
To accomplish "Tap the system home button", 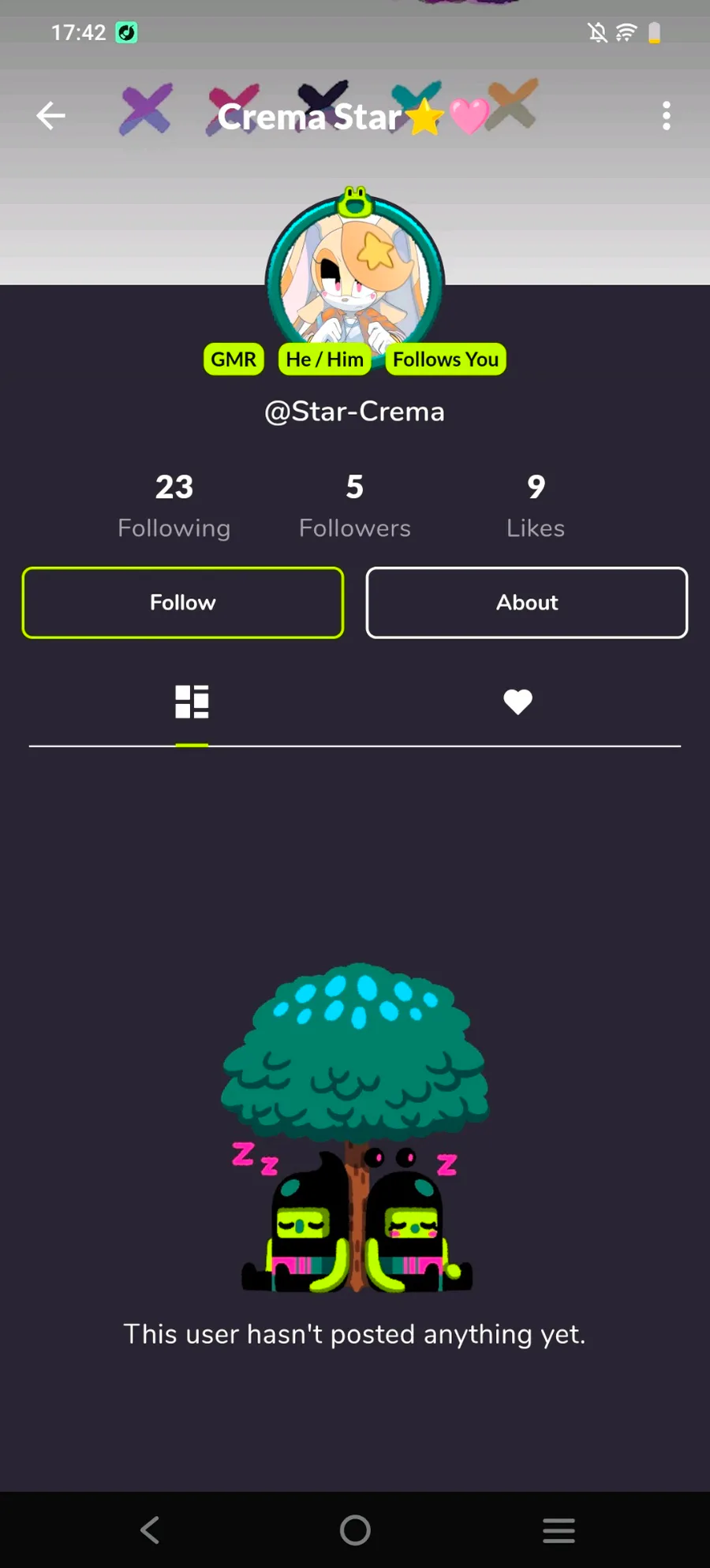I will (x=355, y=1530).
